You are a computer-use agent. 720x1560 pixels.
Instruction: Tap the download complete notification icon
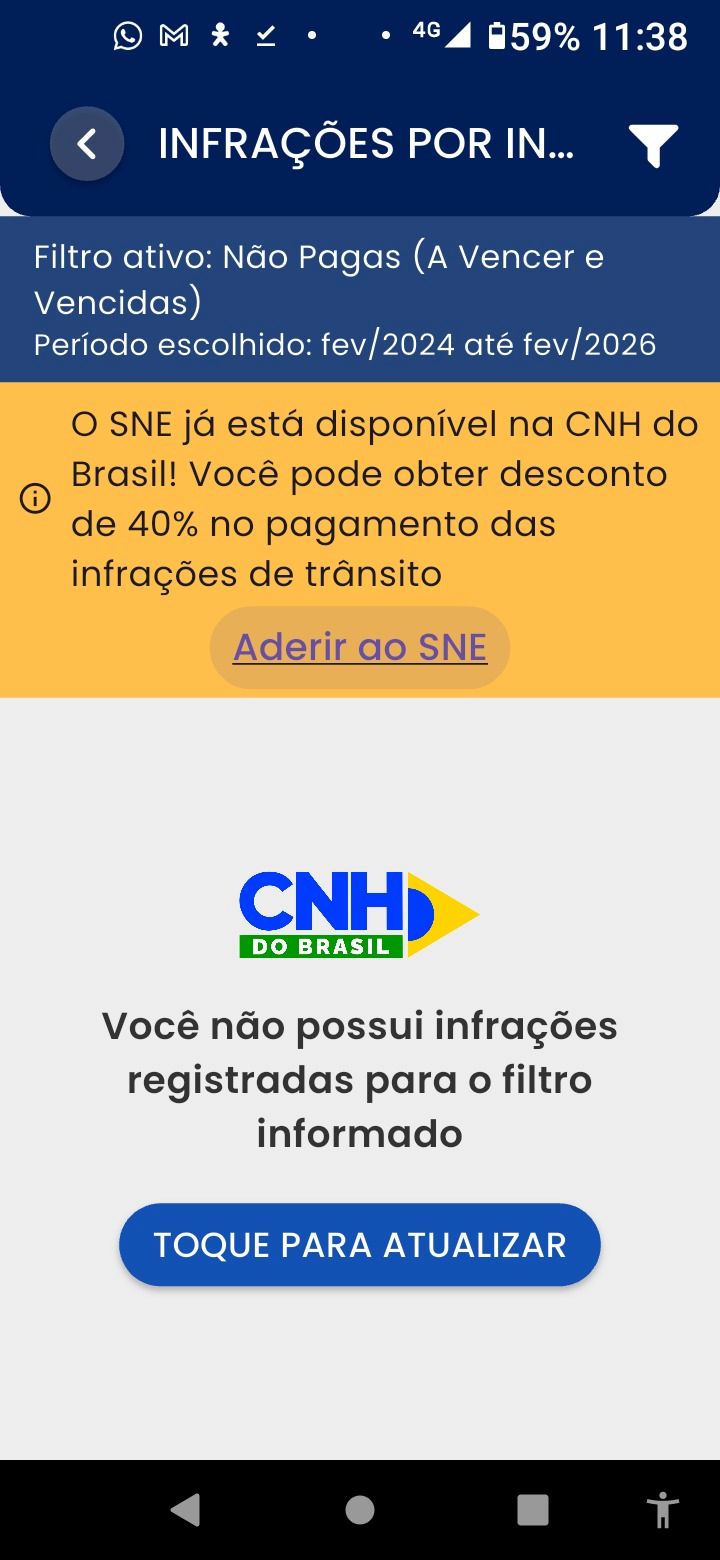[263, 37]
